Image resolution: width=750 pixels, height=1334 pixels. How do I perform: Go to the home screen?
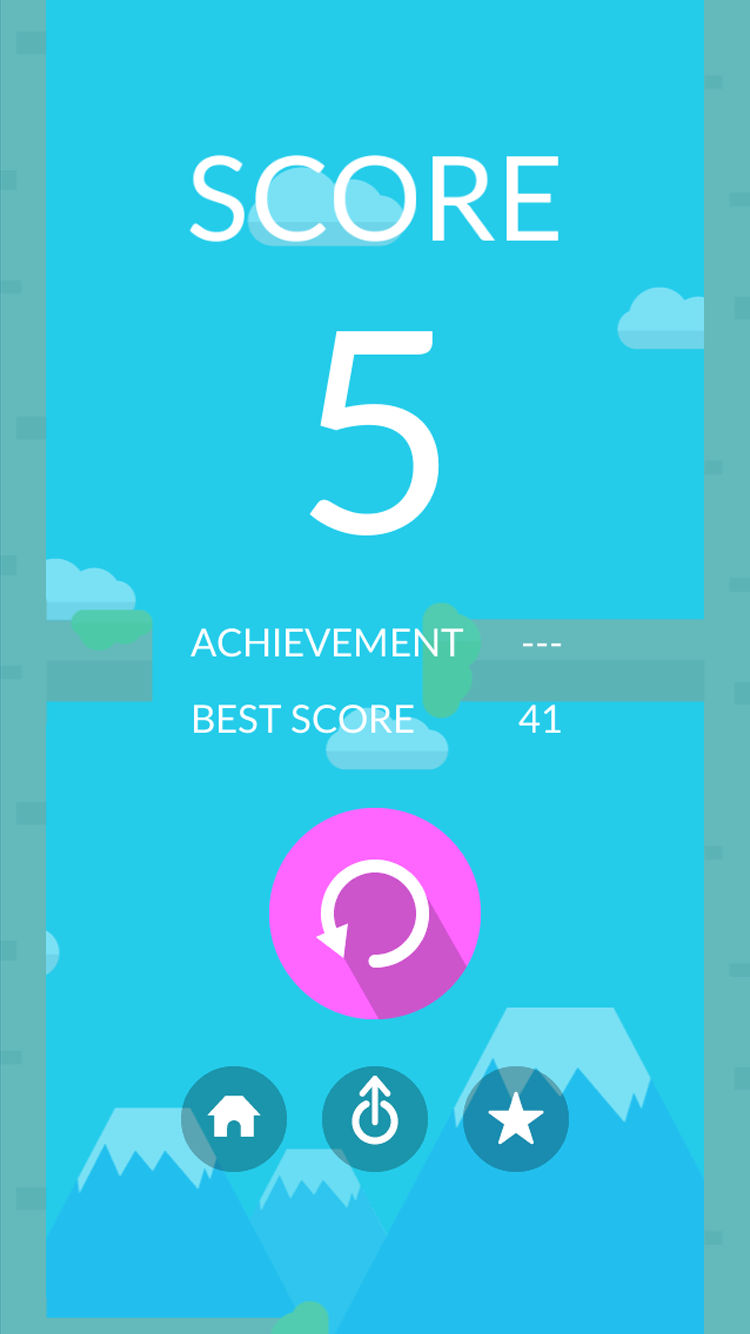tap(234, 1118)
